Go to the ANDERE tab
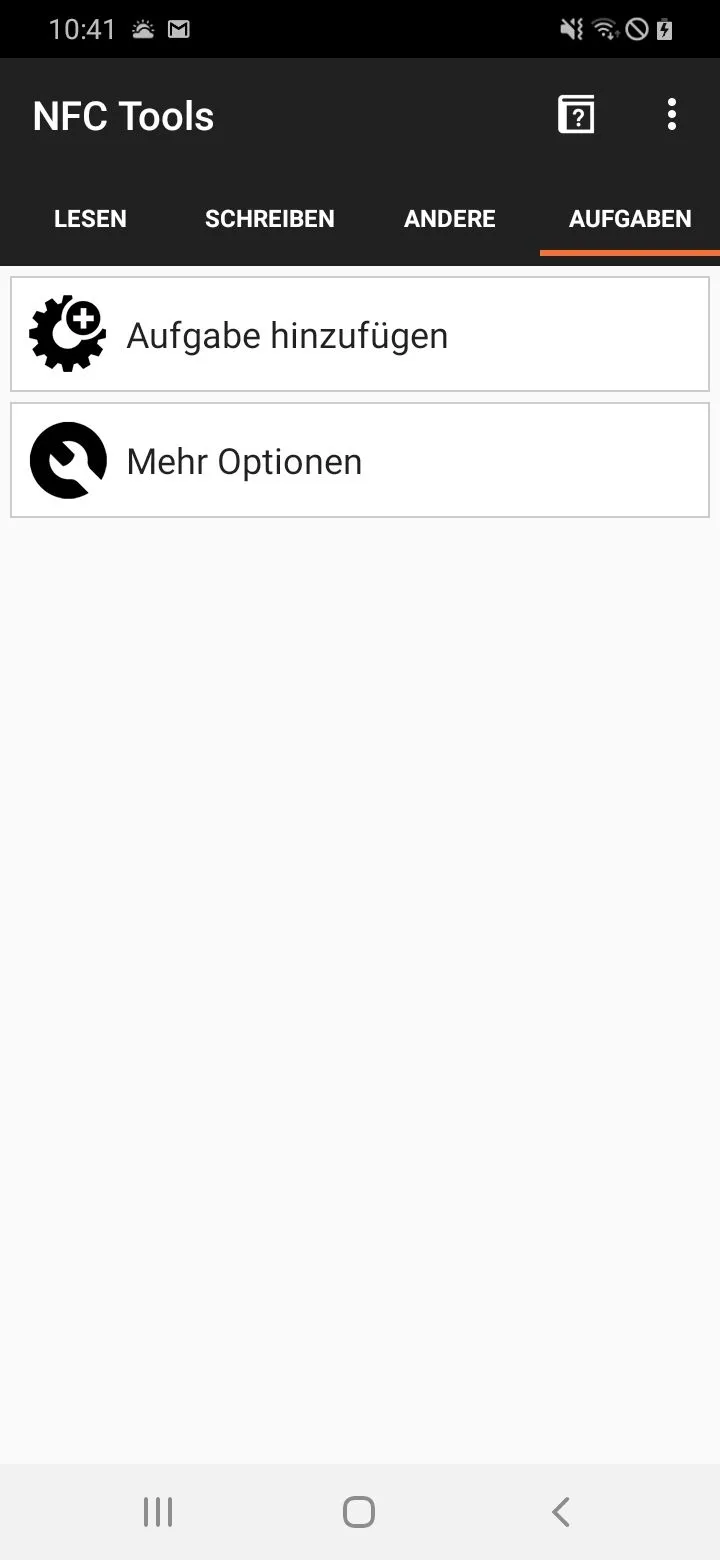720x1560 pixels. click(x=450, y=219)
